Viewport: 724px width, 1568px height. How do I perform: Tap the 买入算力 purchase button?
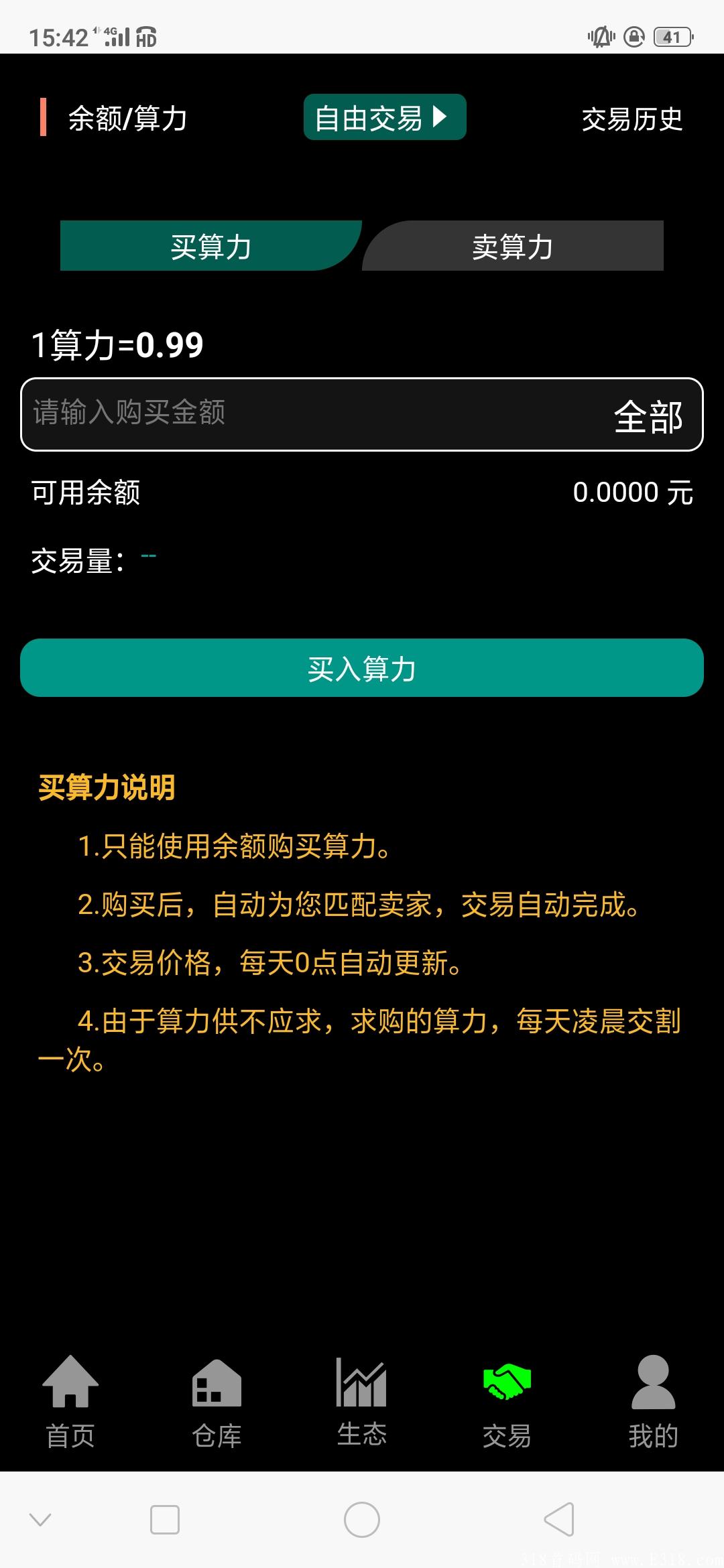click(362, 667)
